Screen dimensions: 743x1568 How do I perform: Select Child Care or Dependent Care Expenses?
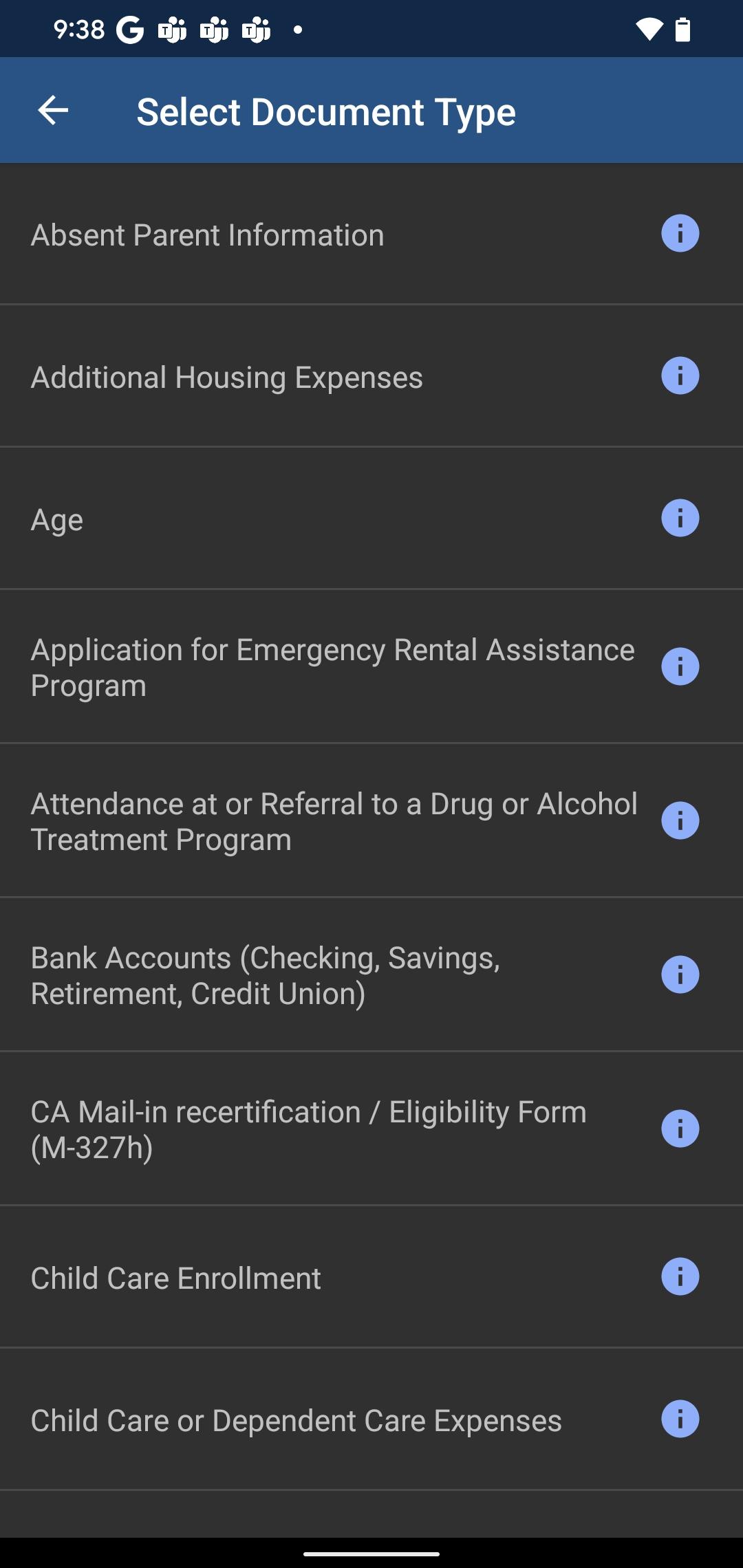tap(371, 1419)
